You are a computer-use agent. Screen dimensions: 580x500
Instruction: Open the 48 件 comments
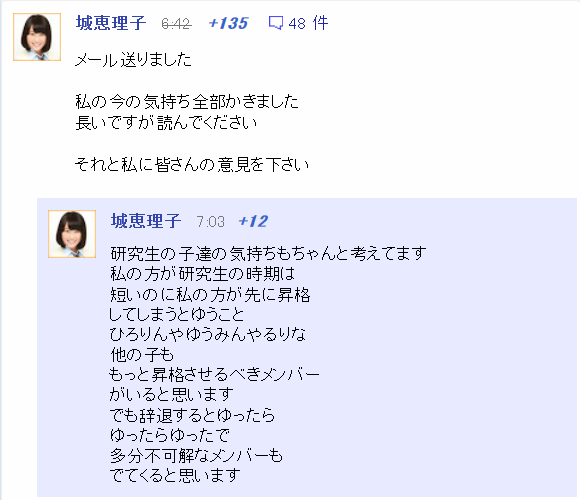pos(298,23)
